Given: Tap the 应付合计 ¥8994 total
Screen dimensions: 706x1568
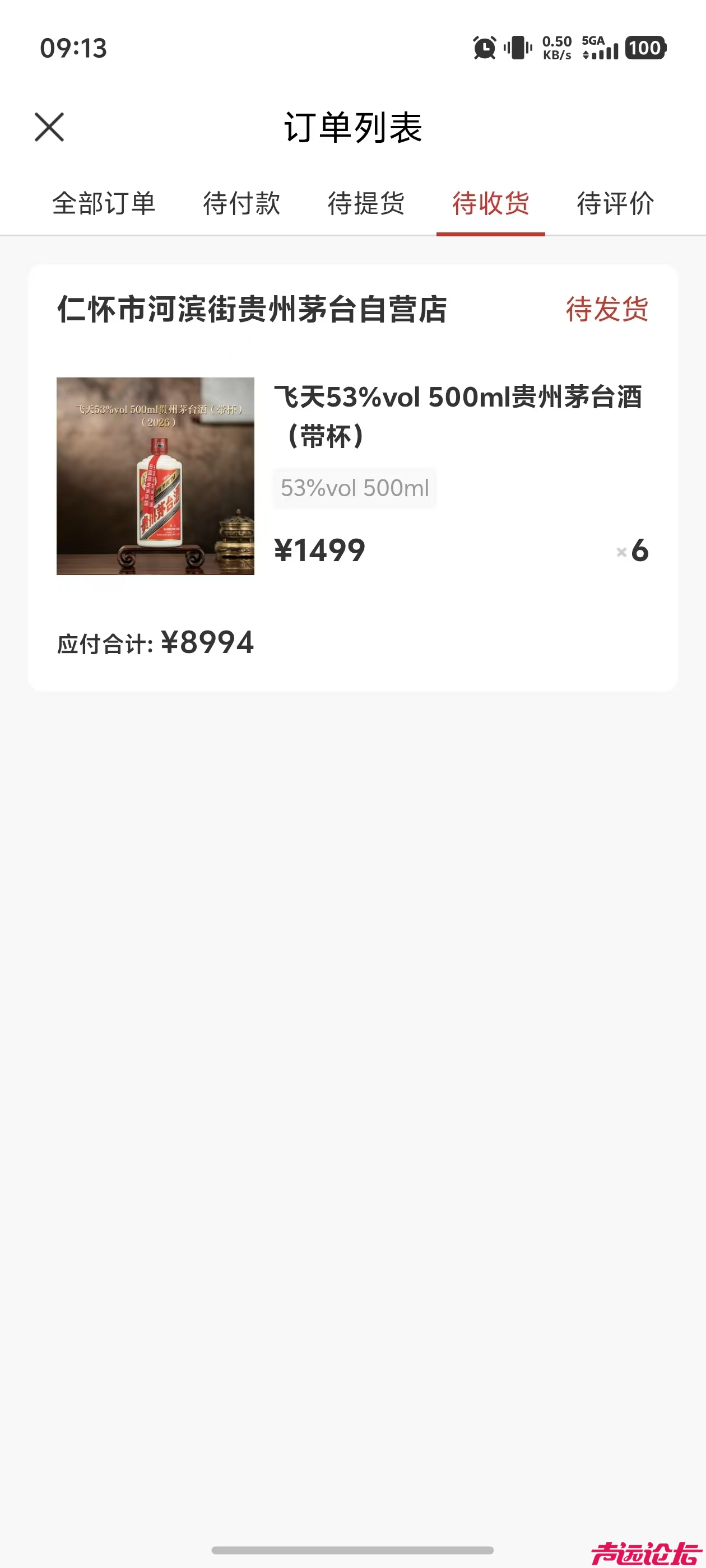Looking at the screenshot, I should pos(155,642).
